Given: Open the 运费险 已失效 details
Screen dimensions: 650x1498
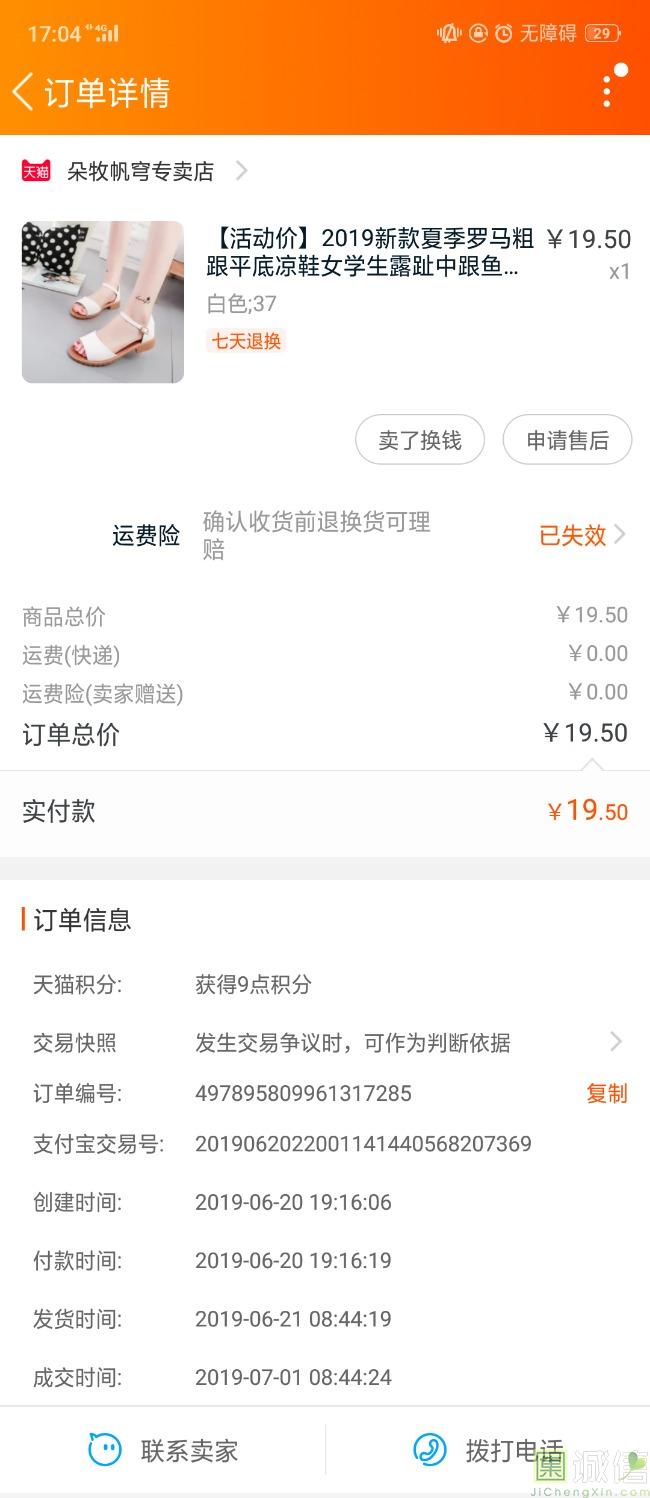Looking at the screenshot, I should 582,535.
